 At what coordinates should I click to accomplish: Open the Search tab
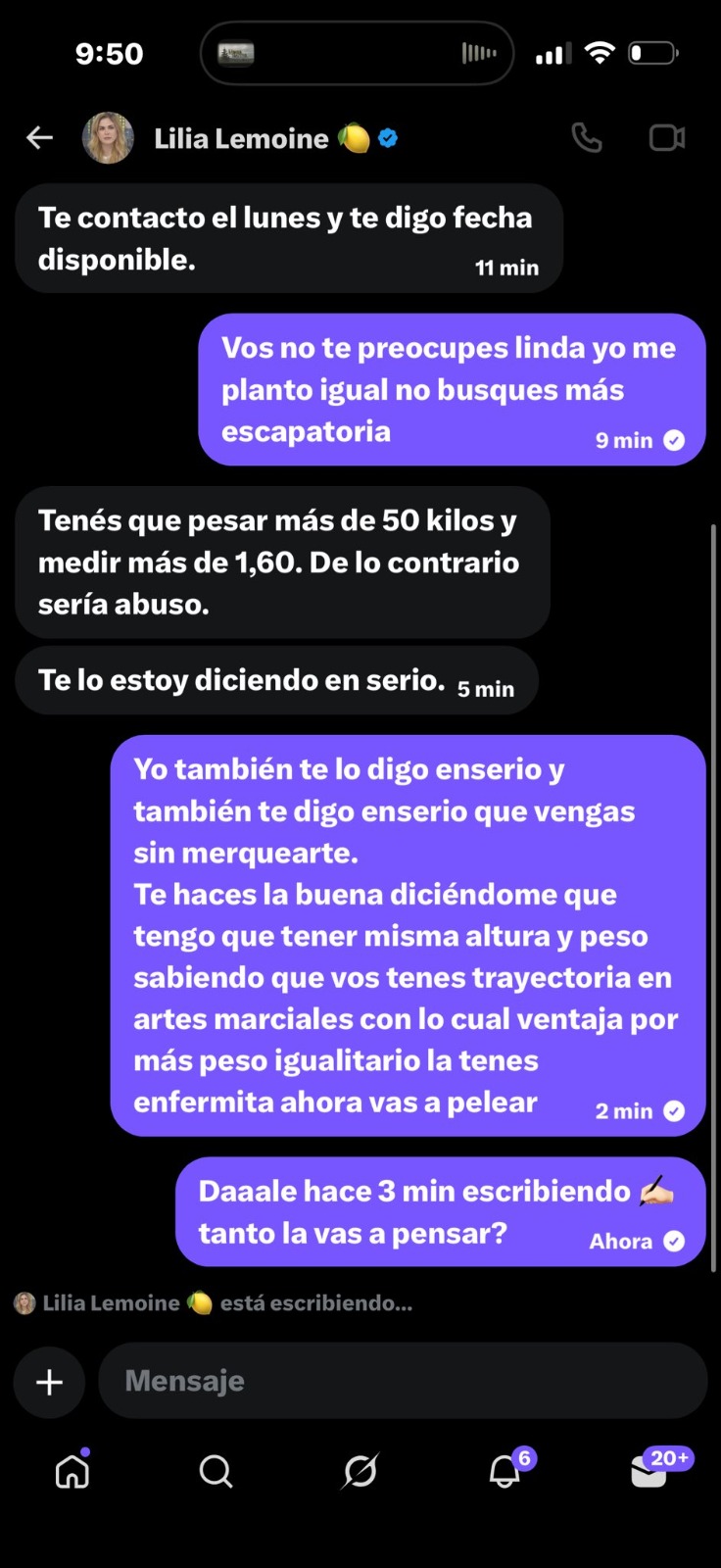(216, 1471)
